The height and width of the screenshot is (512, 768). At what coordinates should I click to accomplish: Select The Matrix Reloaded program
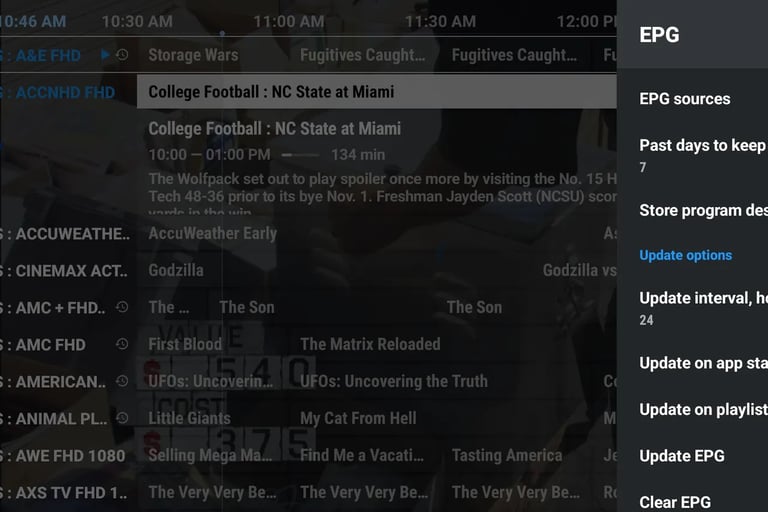click(x=370, y=344)
